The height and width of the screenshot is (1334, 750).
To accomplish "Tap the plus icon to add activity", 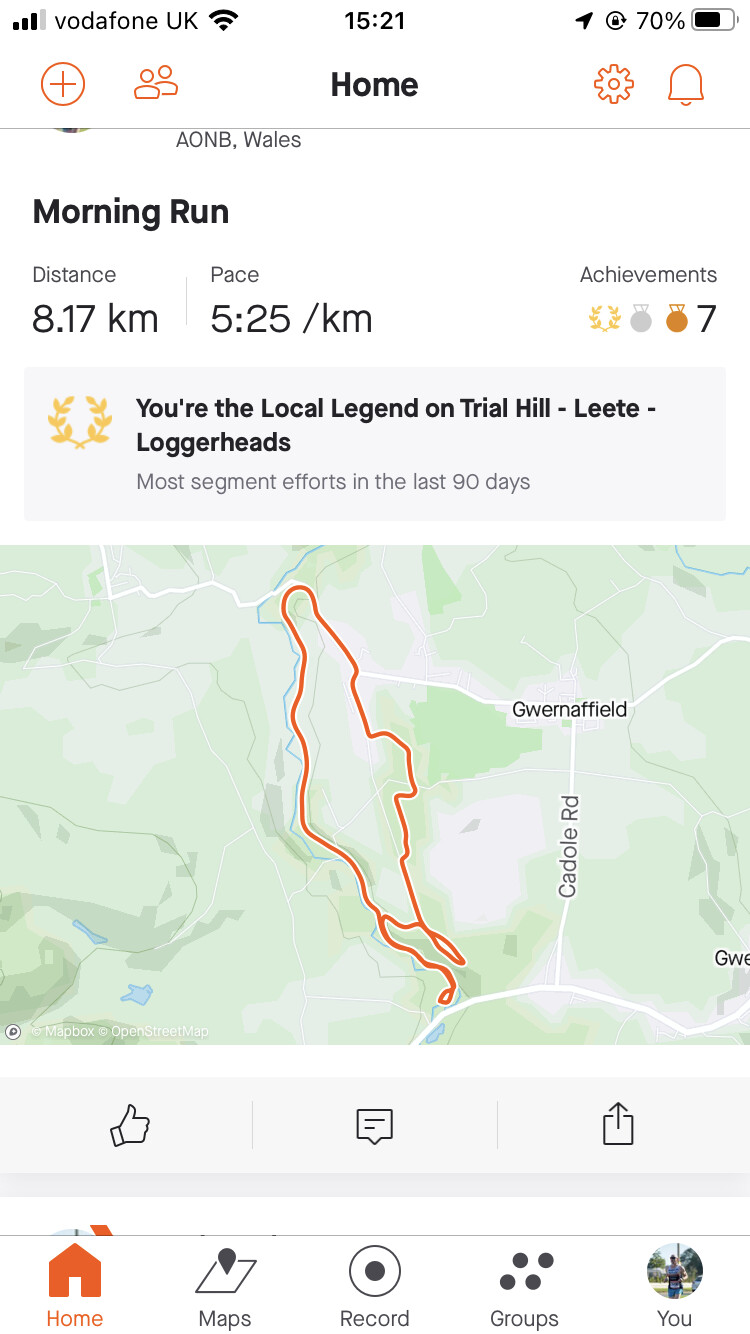I will tap(63, 84).
